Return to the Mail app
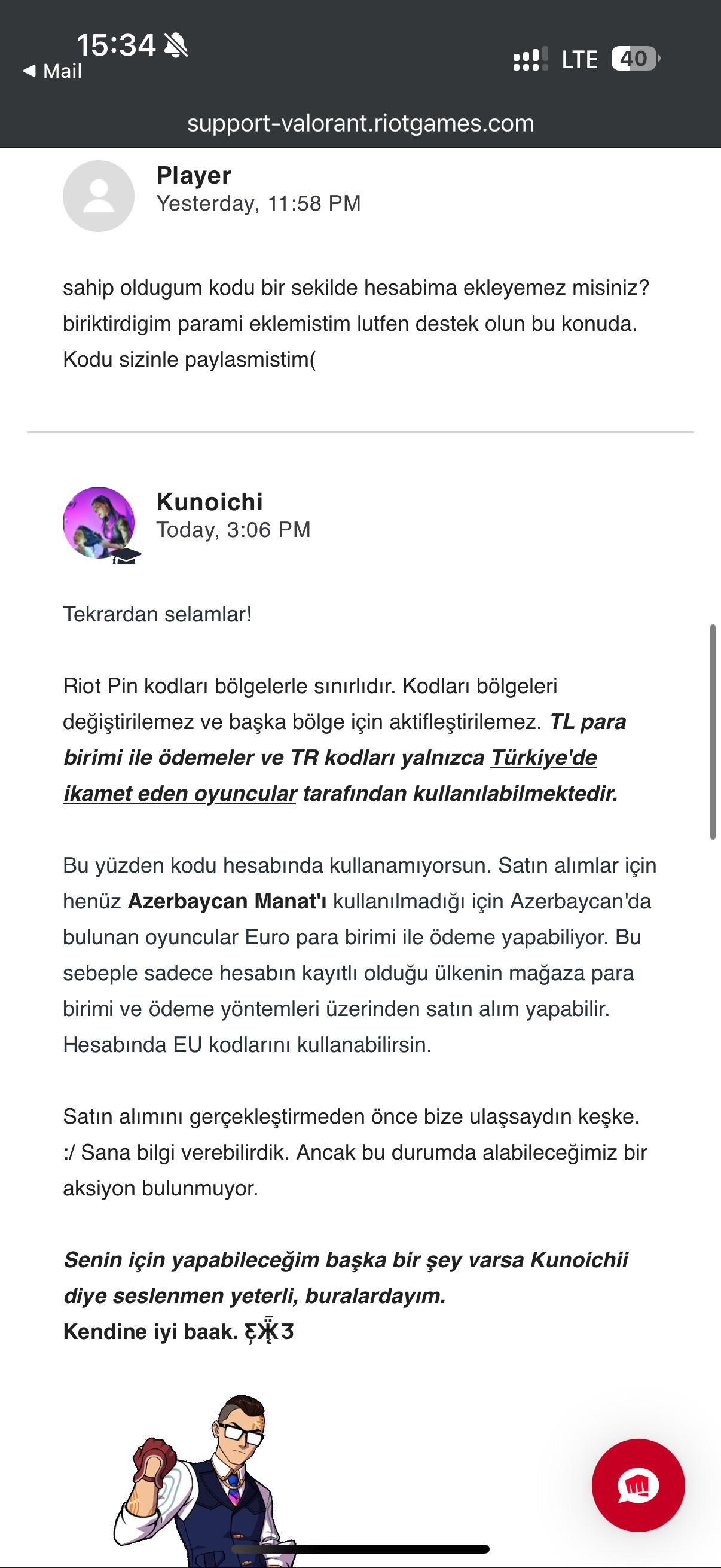The height and width of the screenshot is (1568, 721). click(53, 71)
